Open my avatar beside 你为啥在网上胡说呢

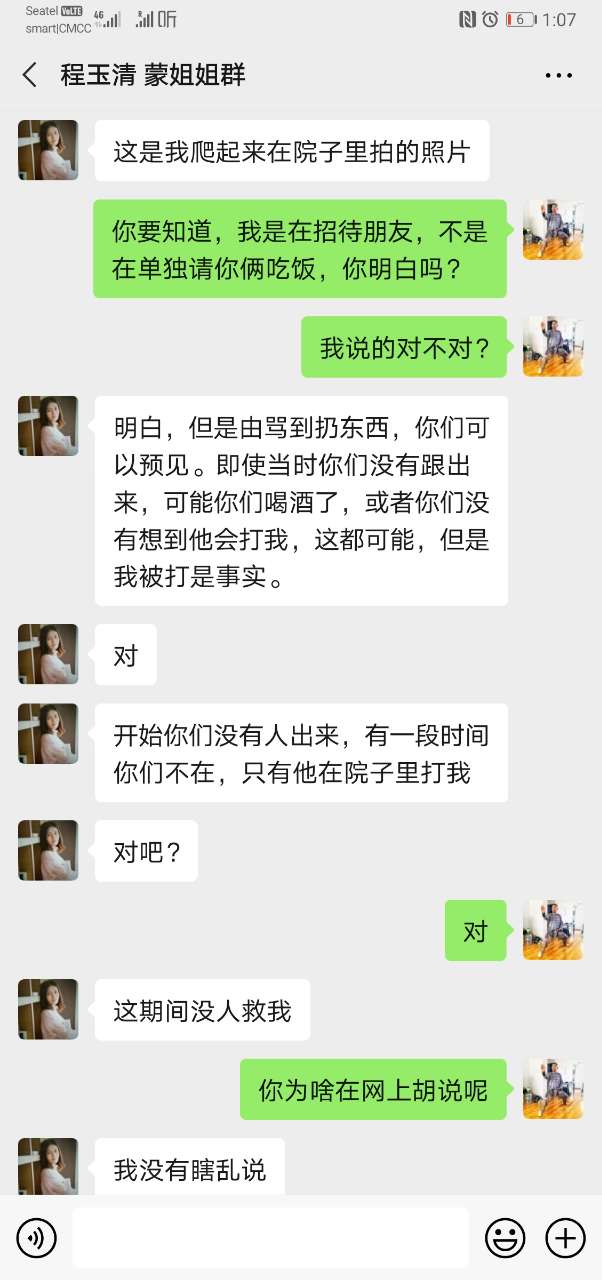[553, 1088]
